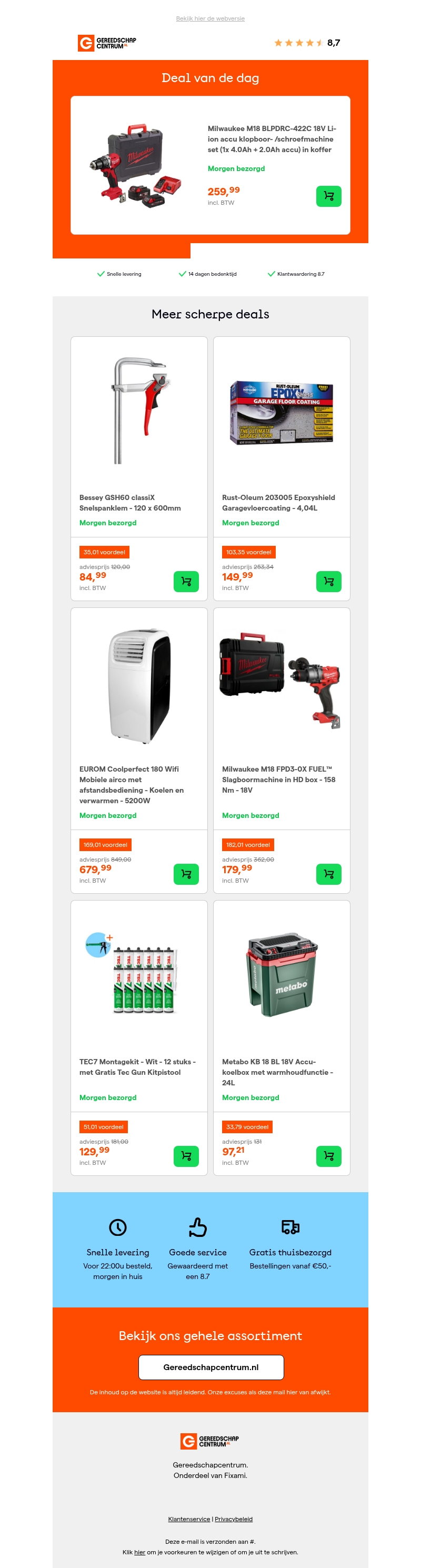Open the Bessey GSH60 classiX product card
The image size is (421, 1568).
(139, 426)
